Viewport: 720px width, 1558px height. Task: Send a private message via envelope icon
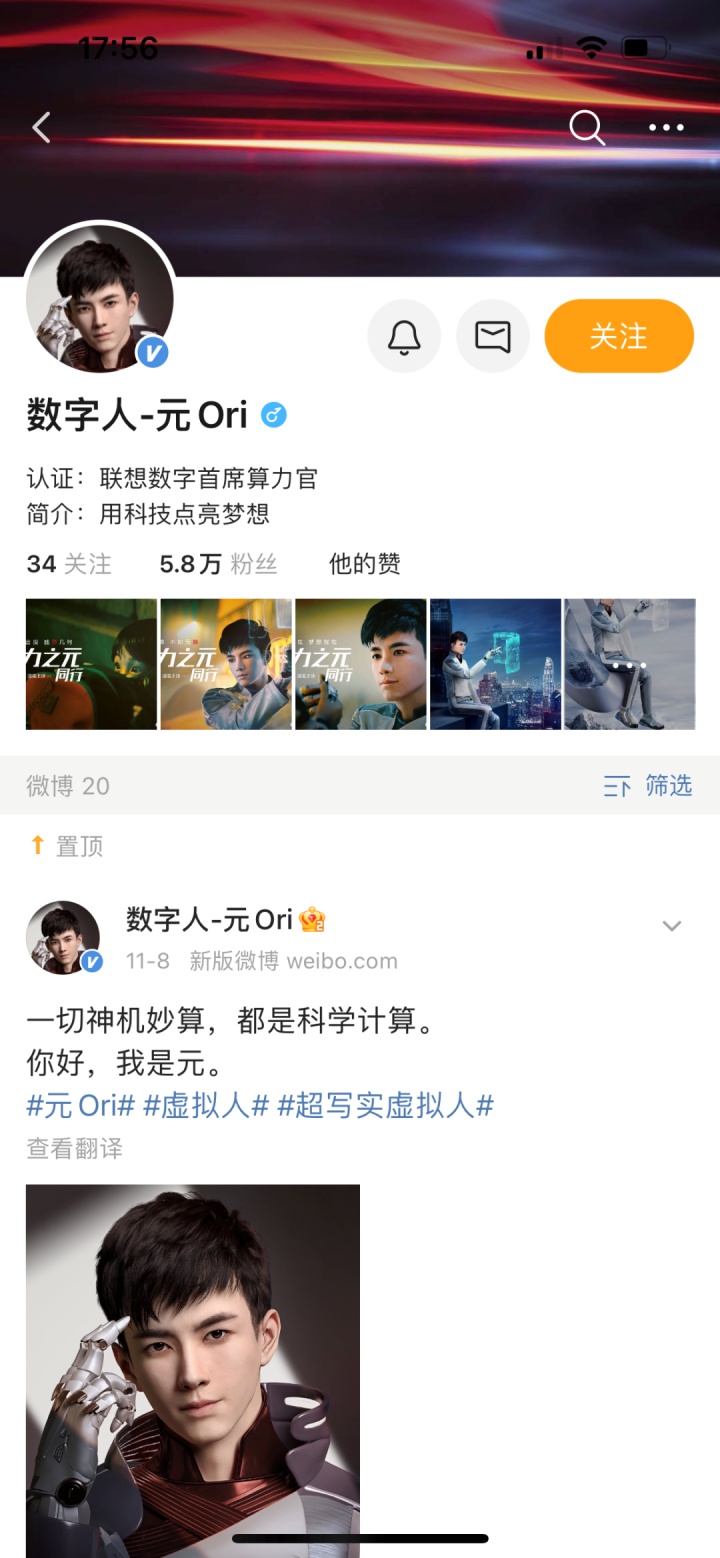pos(492,336)
